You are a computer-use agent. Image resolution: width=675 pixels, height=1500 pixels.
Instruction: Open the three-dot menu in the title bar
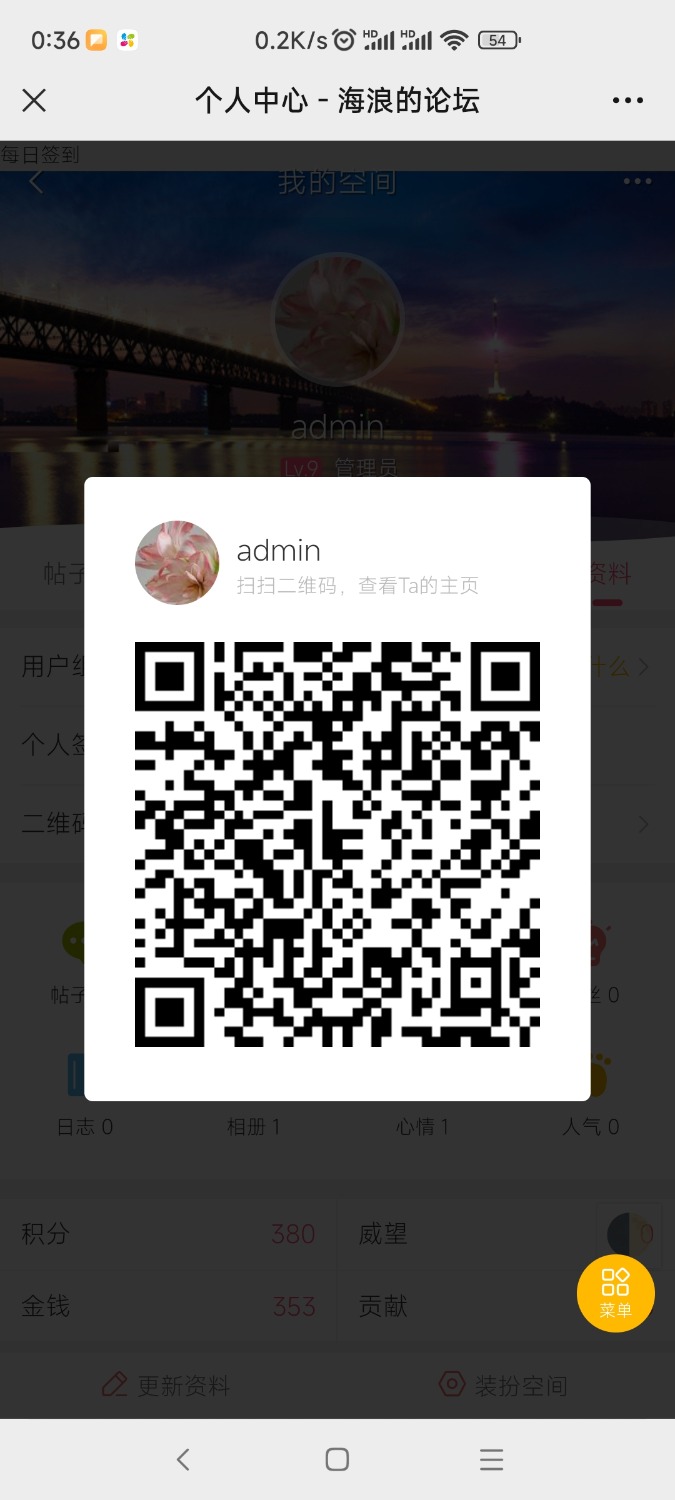coord(628,100)
